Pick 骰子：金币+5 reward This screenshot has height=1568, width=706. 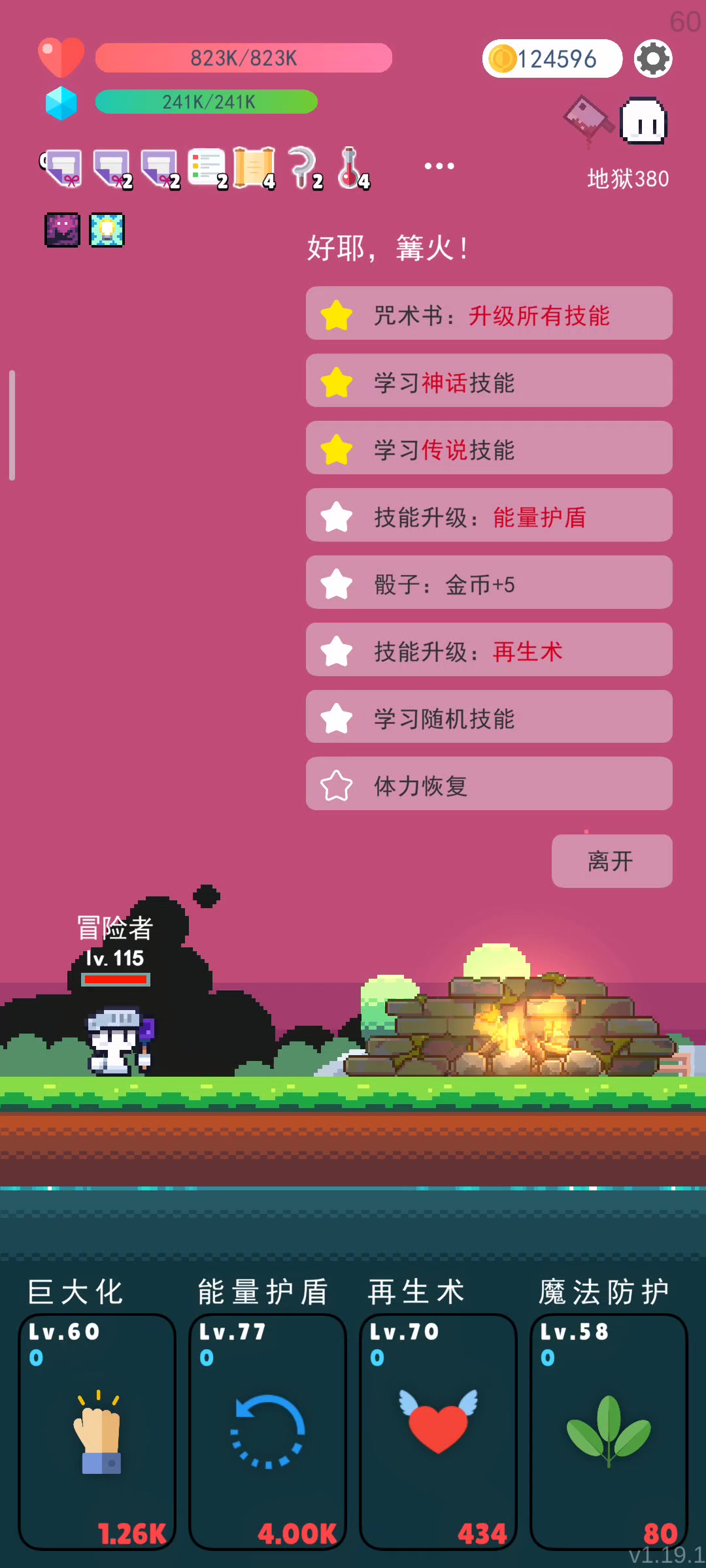489,582
